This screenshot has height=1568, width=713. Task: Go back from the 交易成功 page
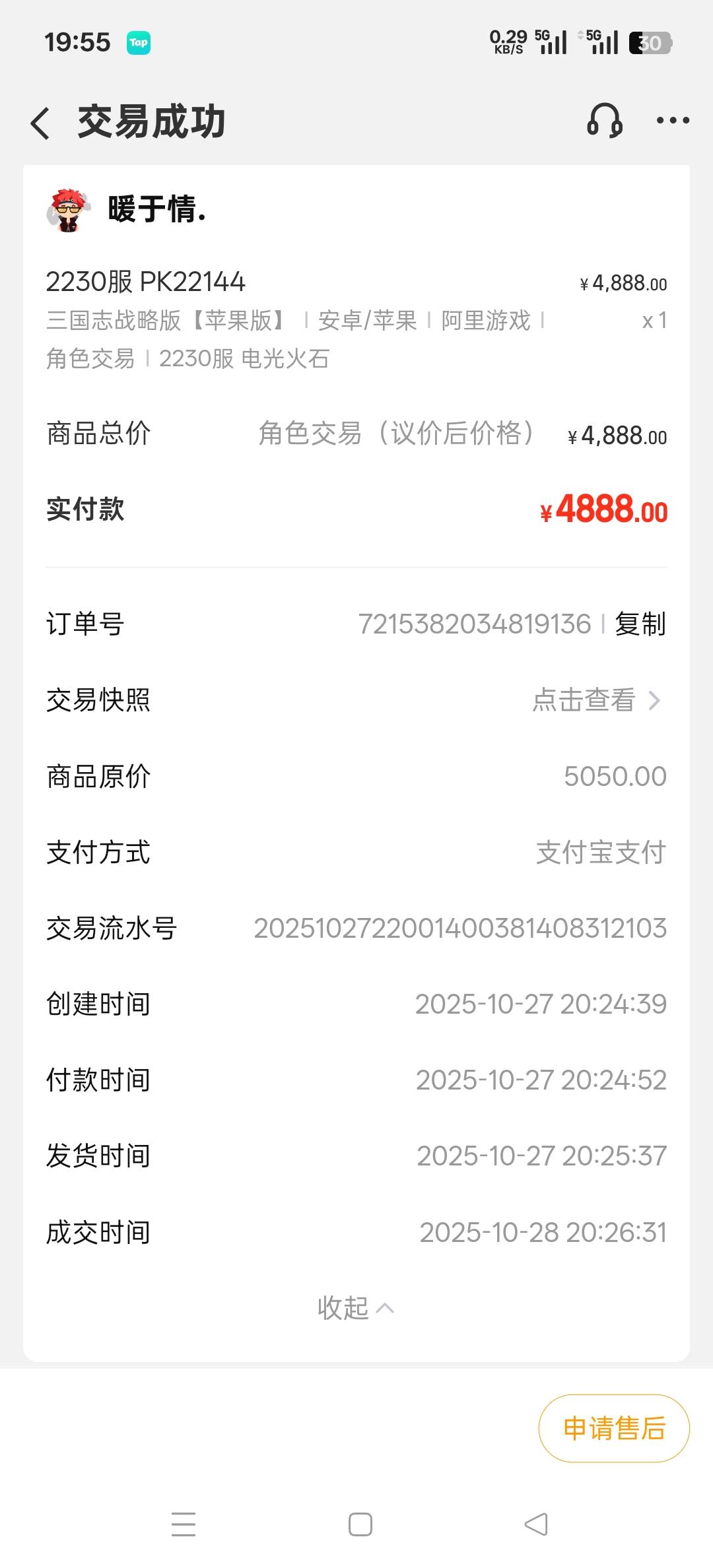pos(41,123)
